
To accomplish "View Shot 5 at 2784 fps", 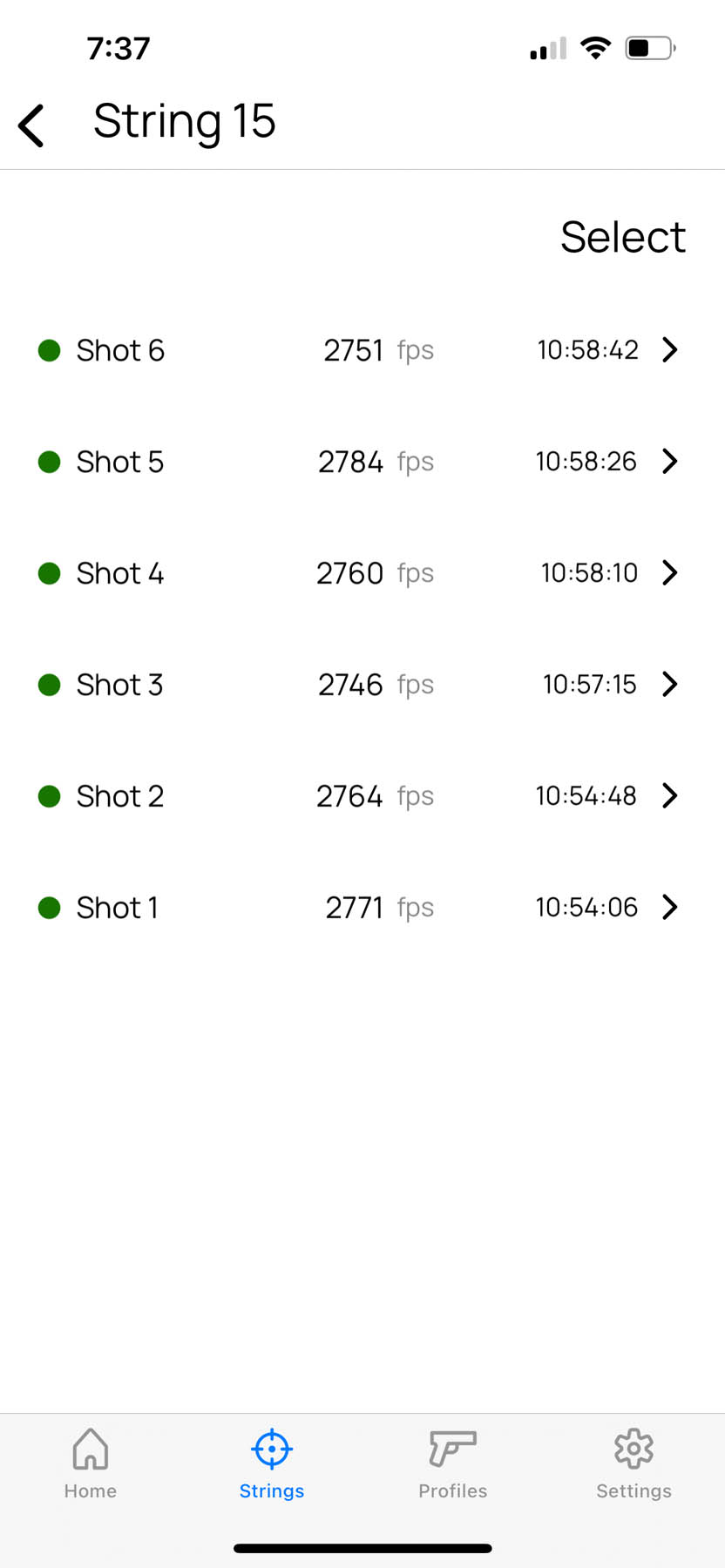I will point(362,462).
